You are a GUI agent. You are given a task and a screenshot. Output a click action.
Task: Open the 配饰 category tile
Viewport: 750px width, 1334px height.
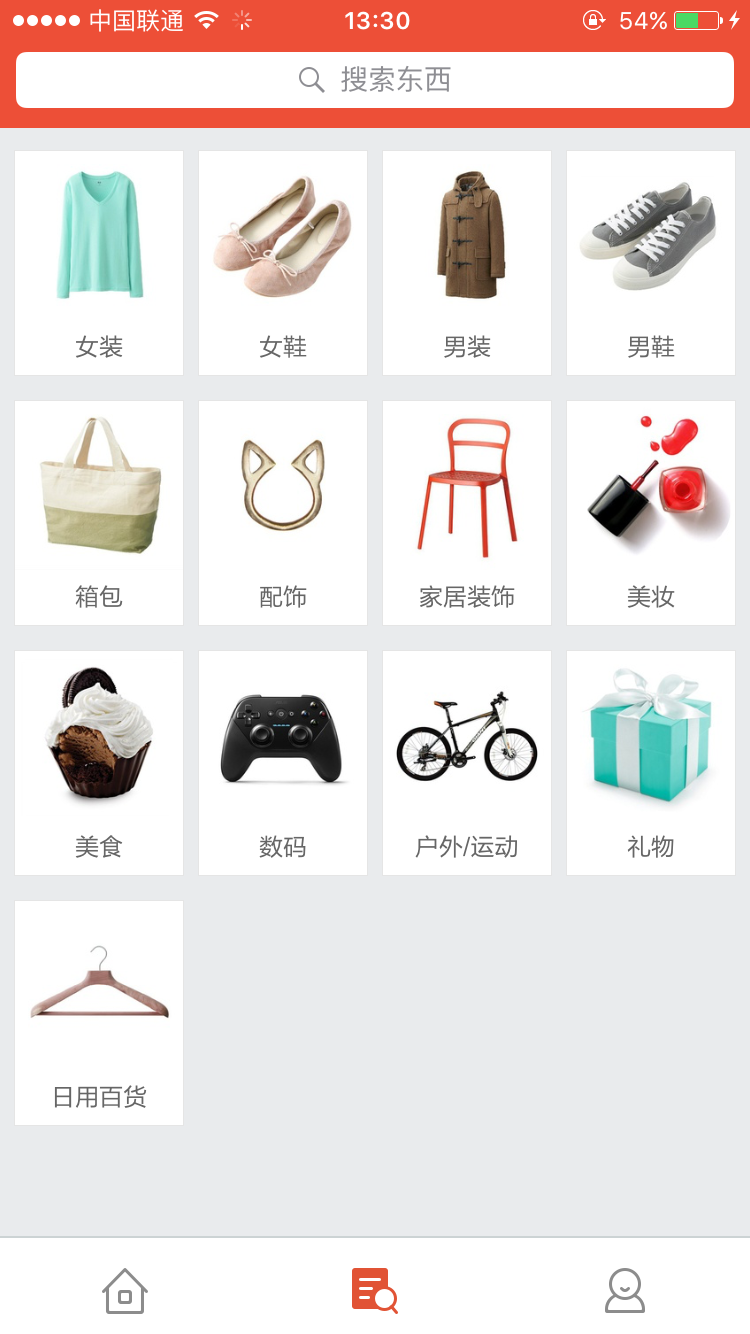(x=283, y=513)
